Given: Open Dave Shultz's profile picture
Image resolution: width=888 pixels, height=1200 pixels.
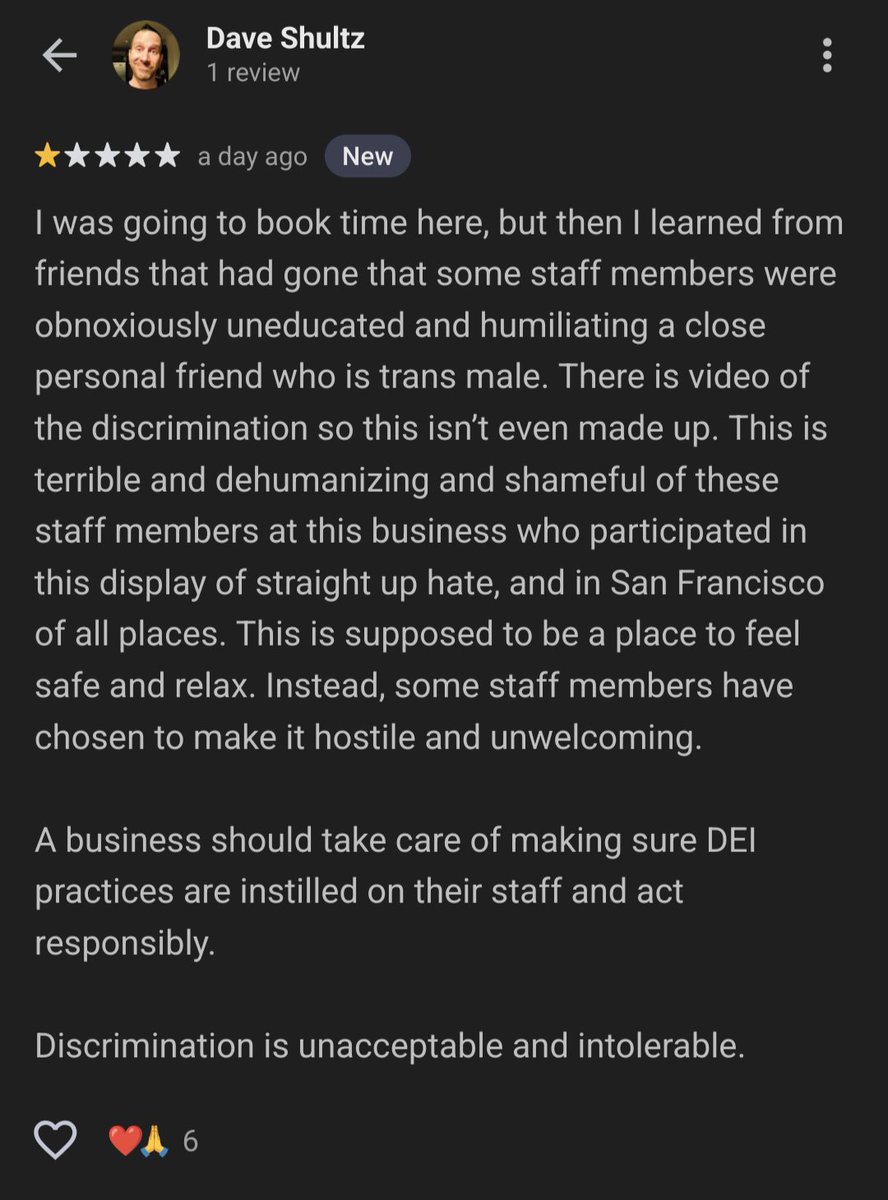Looking at the screenshot, I should click(146, 55).
